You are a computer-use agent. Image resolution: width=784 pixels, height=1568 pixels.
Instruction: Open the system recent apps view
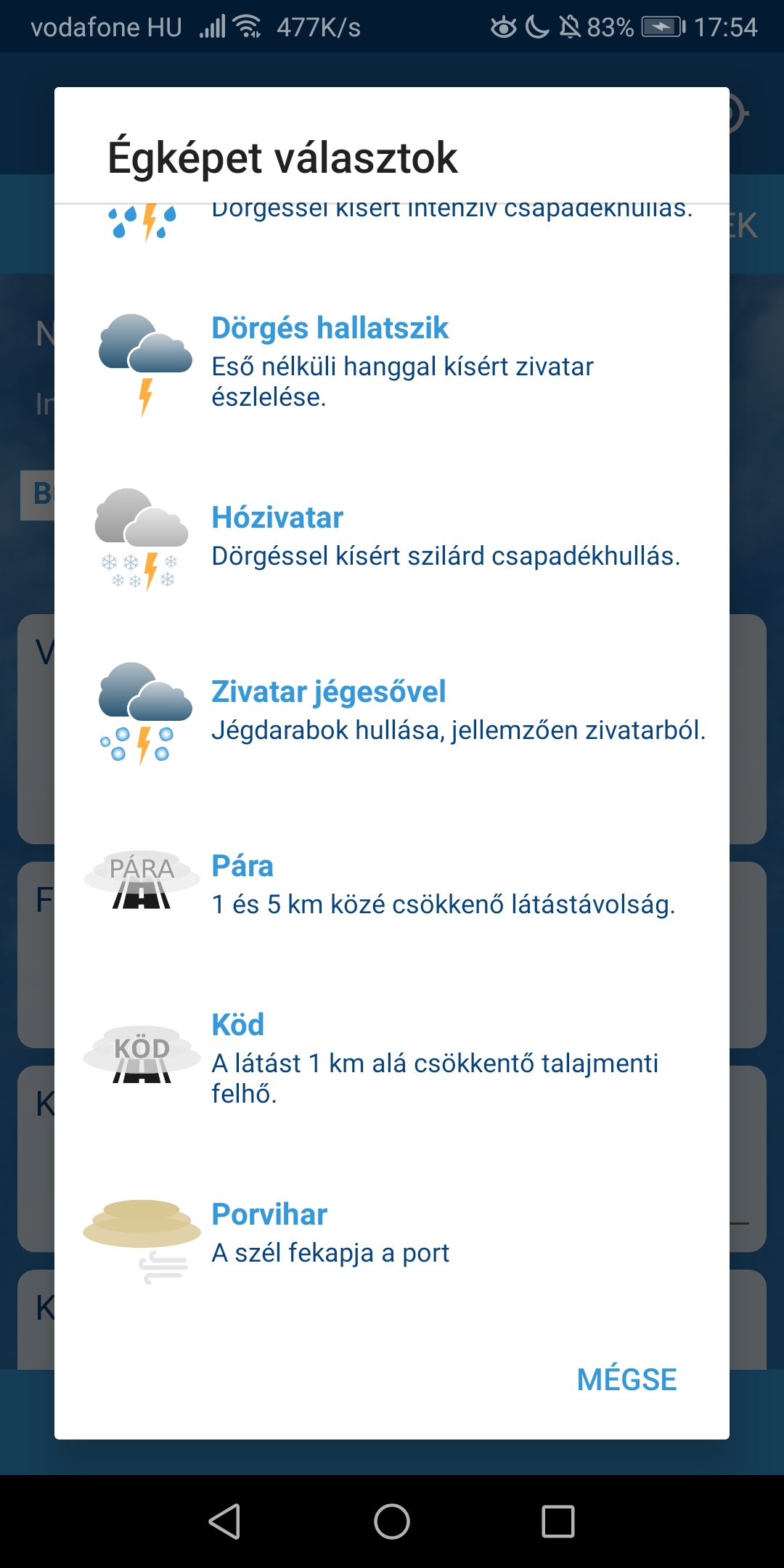point(558,1521)
